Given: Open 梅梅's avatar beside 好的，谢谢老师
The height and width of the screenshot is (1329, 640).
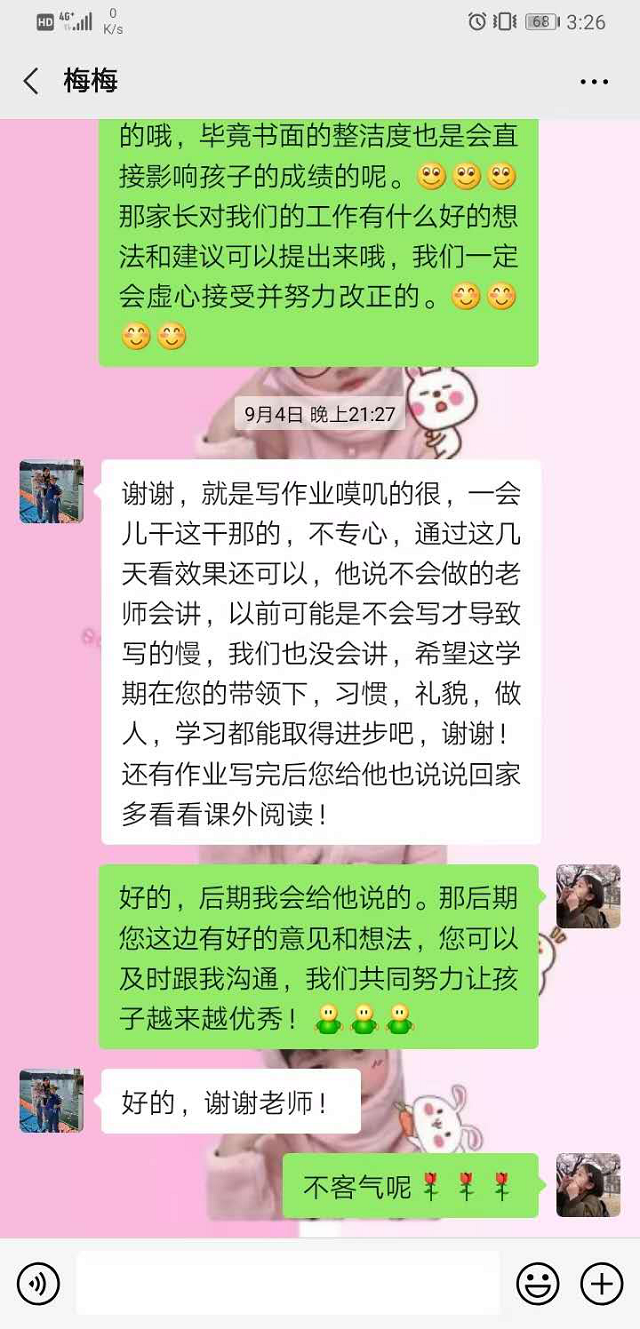Looking at the screenshot, I should tap(51, 1100).
